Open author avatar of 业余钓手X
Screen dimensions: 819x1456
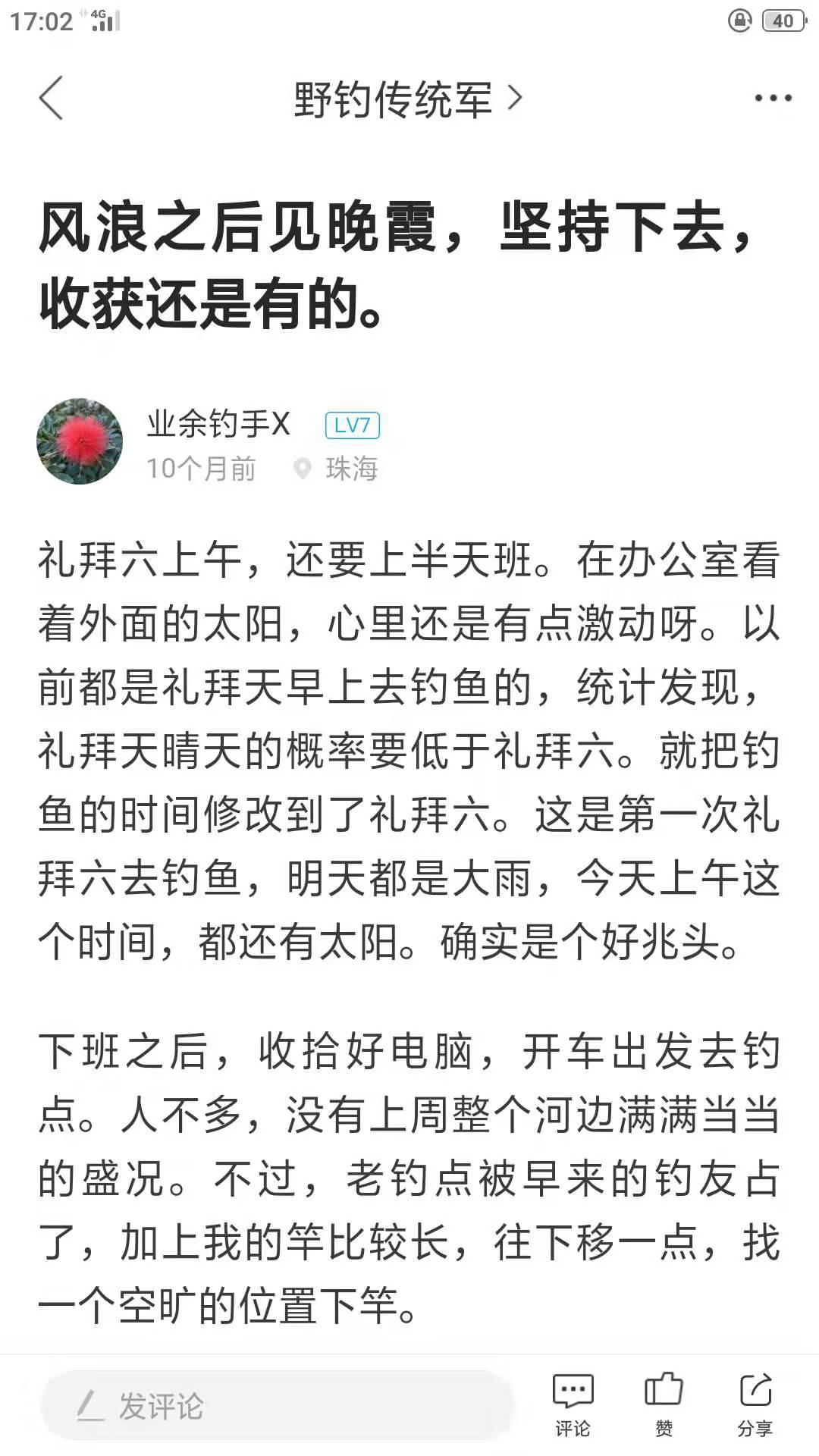pos(80,441)
